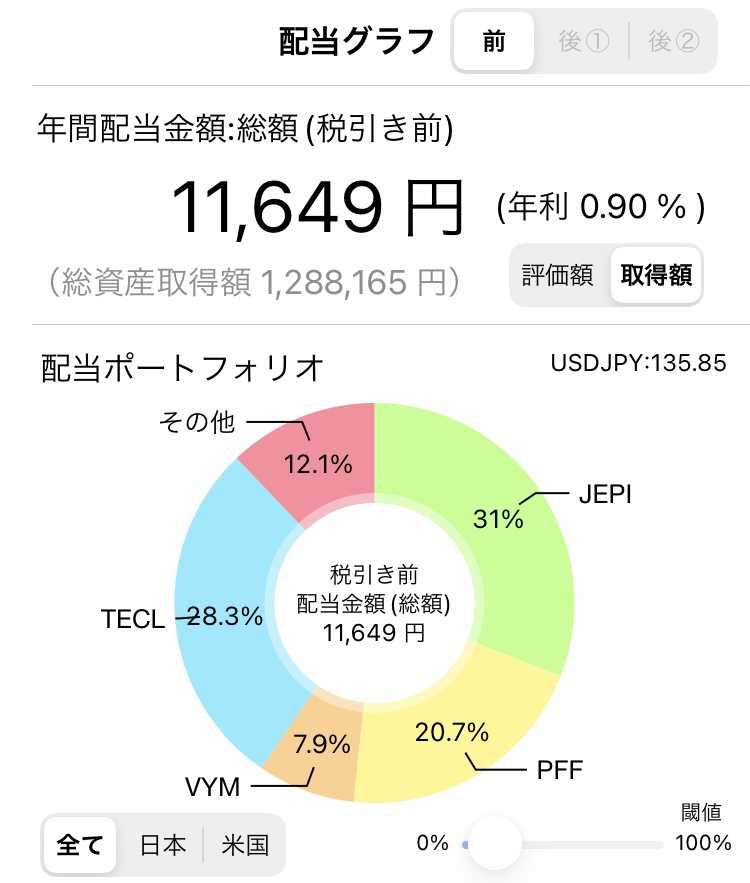The height and width of the screenshot is (883, 750).
Task: Tap the VYM slice in chart
Action: point(315,749)
